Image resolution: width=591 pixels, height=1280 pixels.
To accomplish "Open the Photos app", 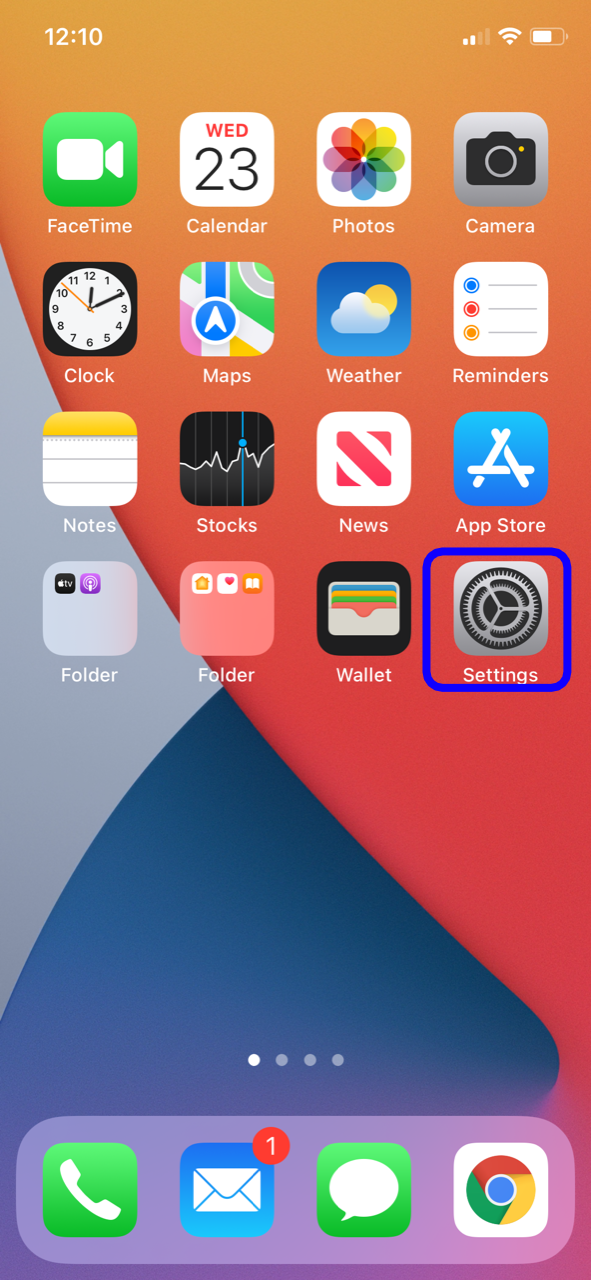I will [364, 159].
